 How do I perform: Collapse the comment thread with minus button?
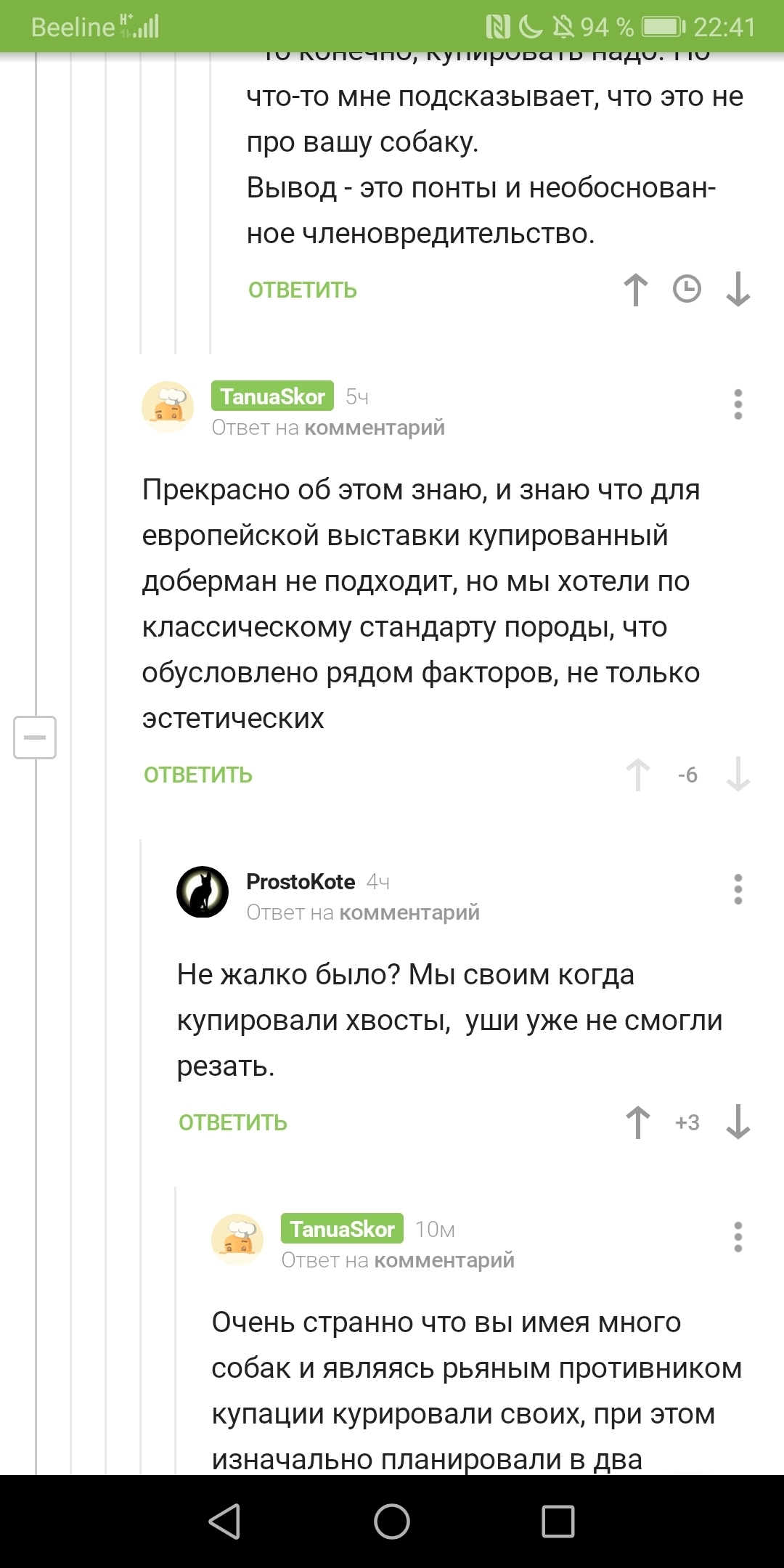[x=35, y=738]
